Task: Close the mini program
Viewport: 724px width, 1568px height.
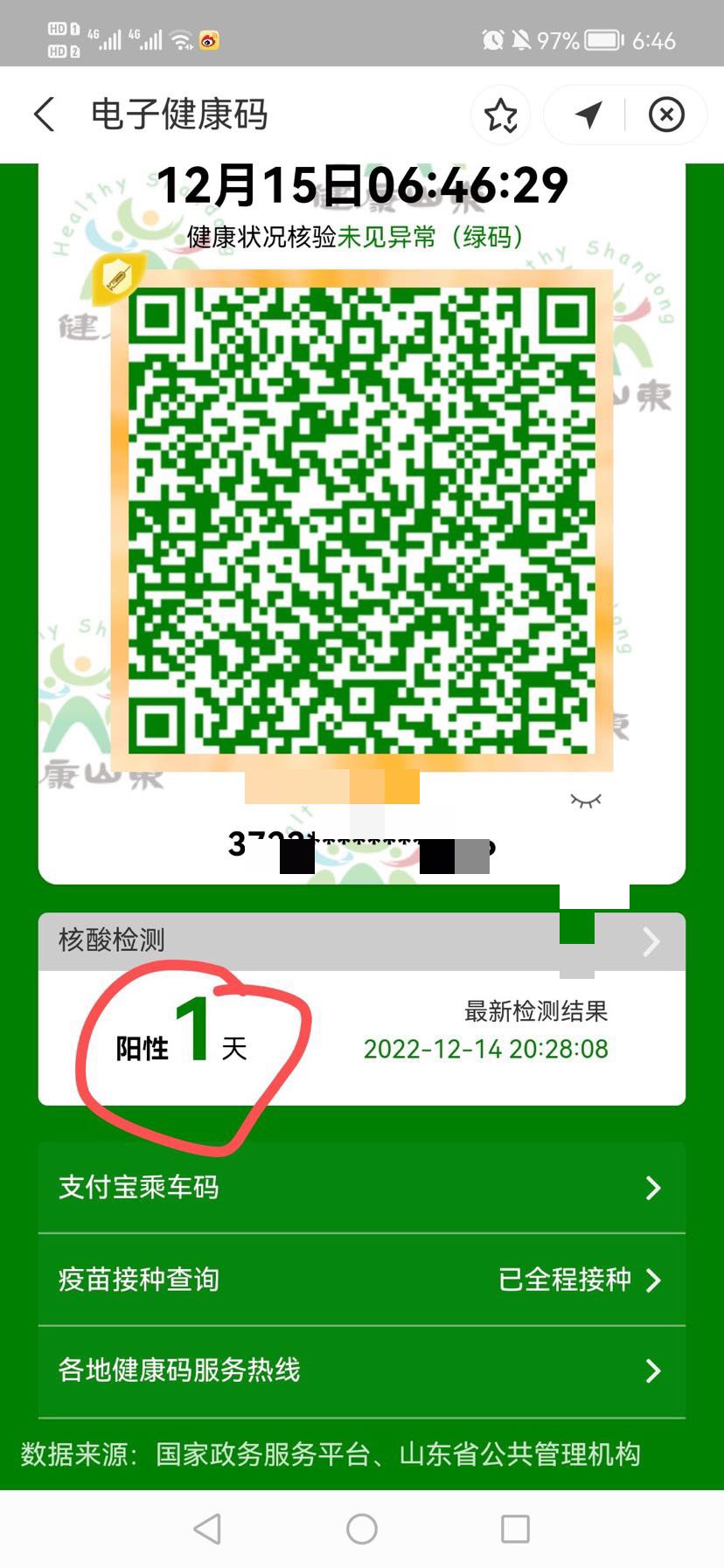Action: (x=666, y=114)
